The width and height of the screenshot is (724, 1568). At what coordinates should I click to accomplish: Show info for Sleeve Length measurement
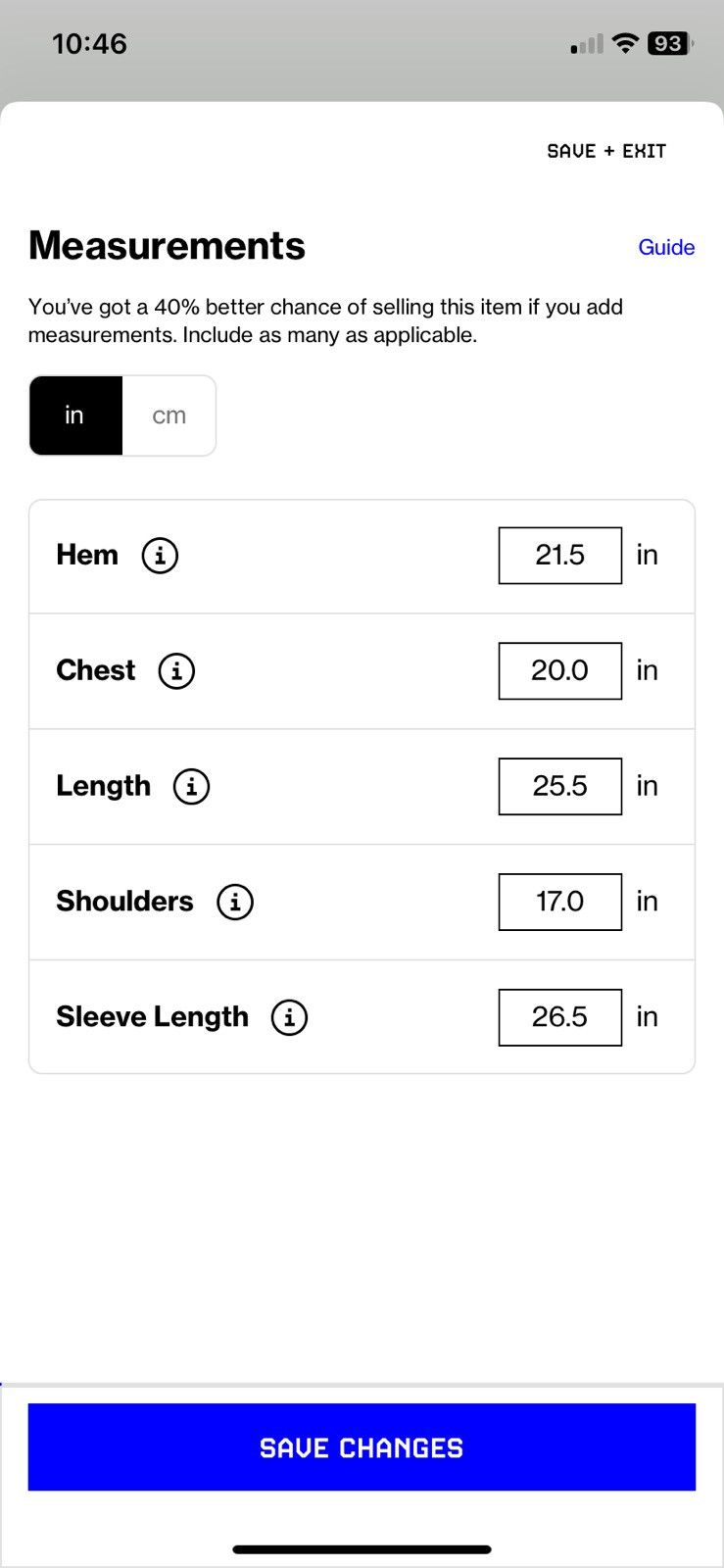(289, 1017)
